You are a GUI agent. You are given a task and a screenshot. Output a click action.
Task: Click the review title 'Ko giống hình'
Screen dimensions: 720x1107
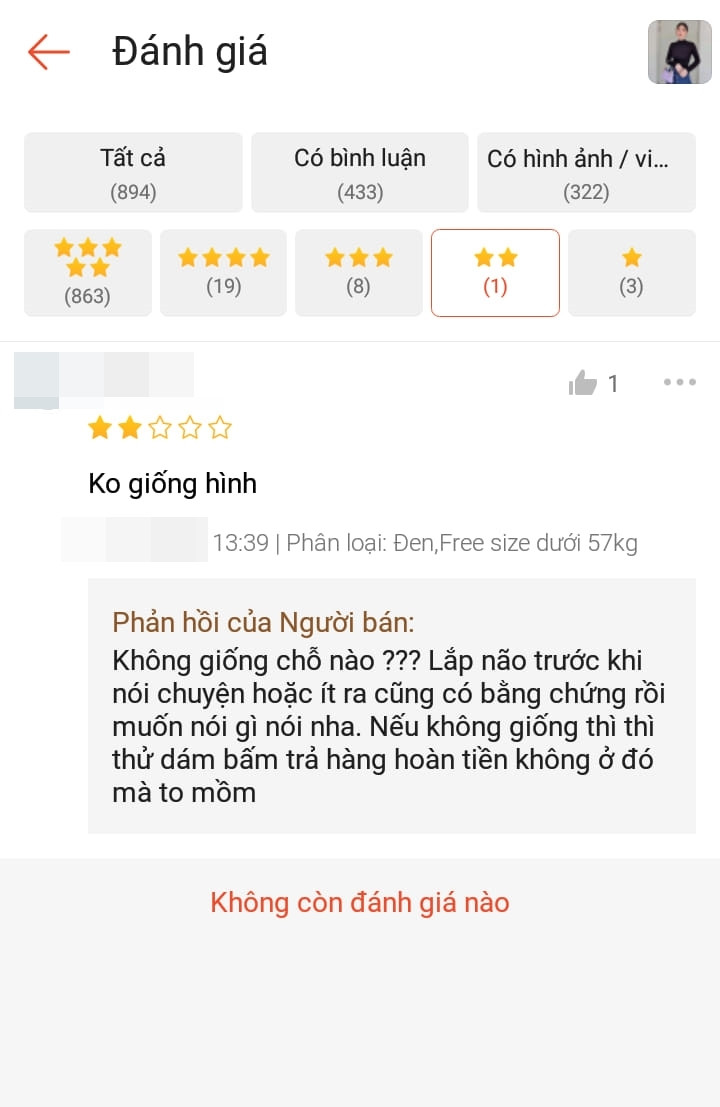click(x=171, y=483)
